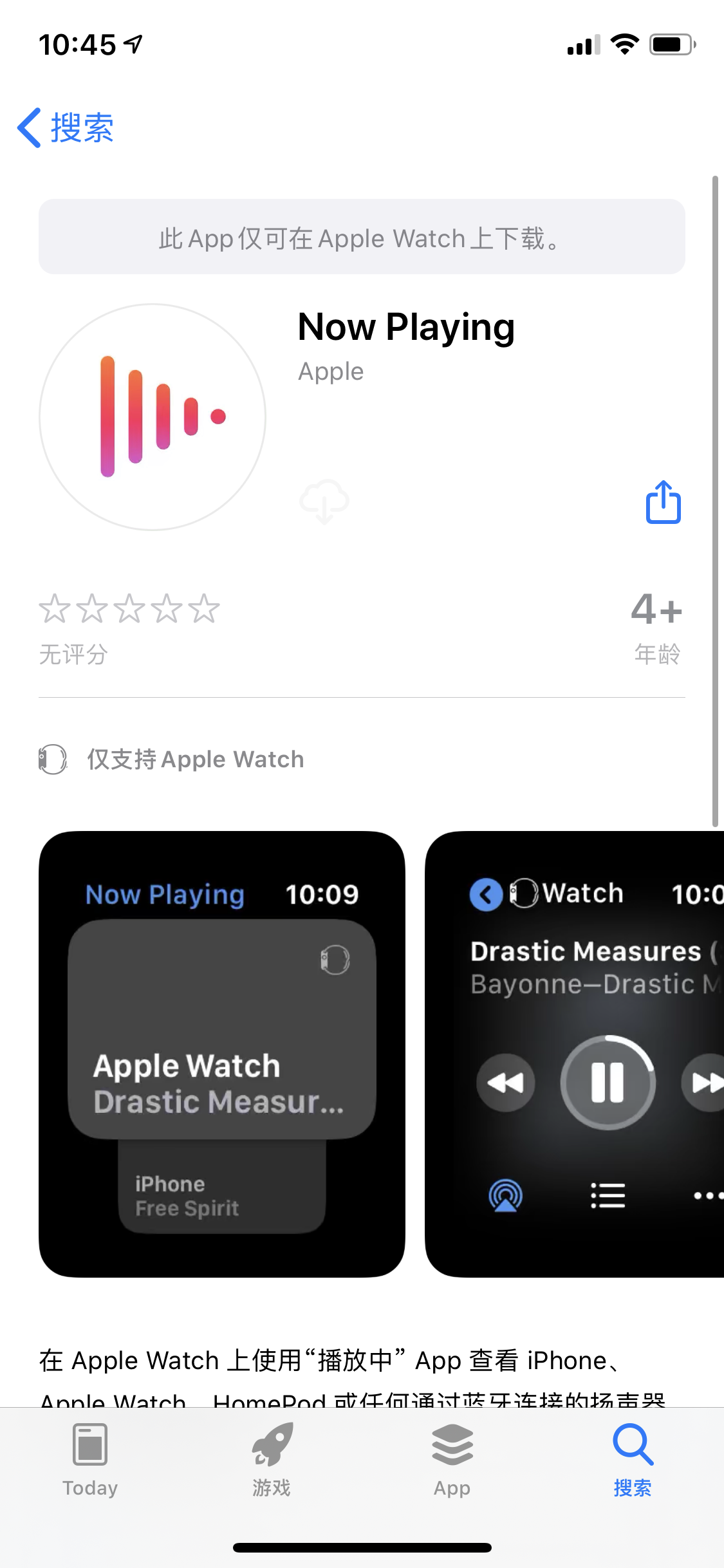724x1568 pixels.
Task: Tap the cloud download icon
Action: [324, 501]
